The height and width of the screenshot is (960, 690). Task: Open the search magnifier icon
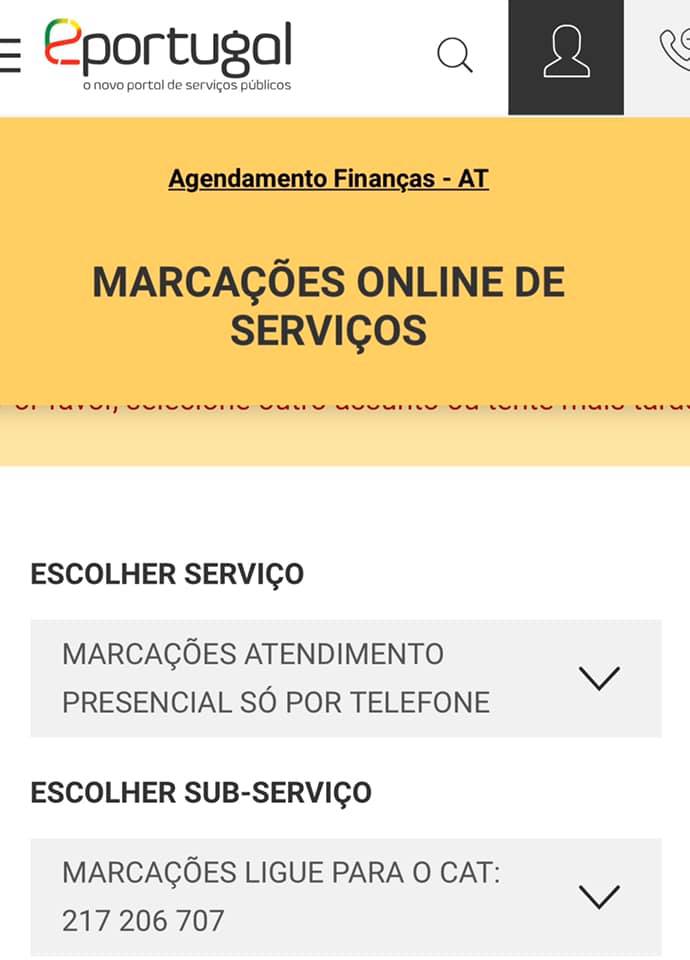click(455, 54)
